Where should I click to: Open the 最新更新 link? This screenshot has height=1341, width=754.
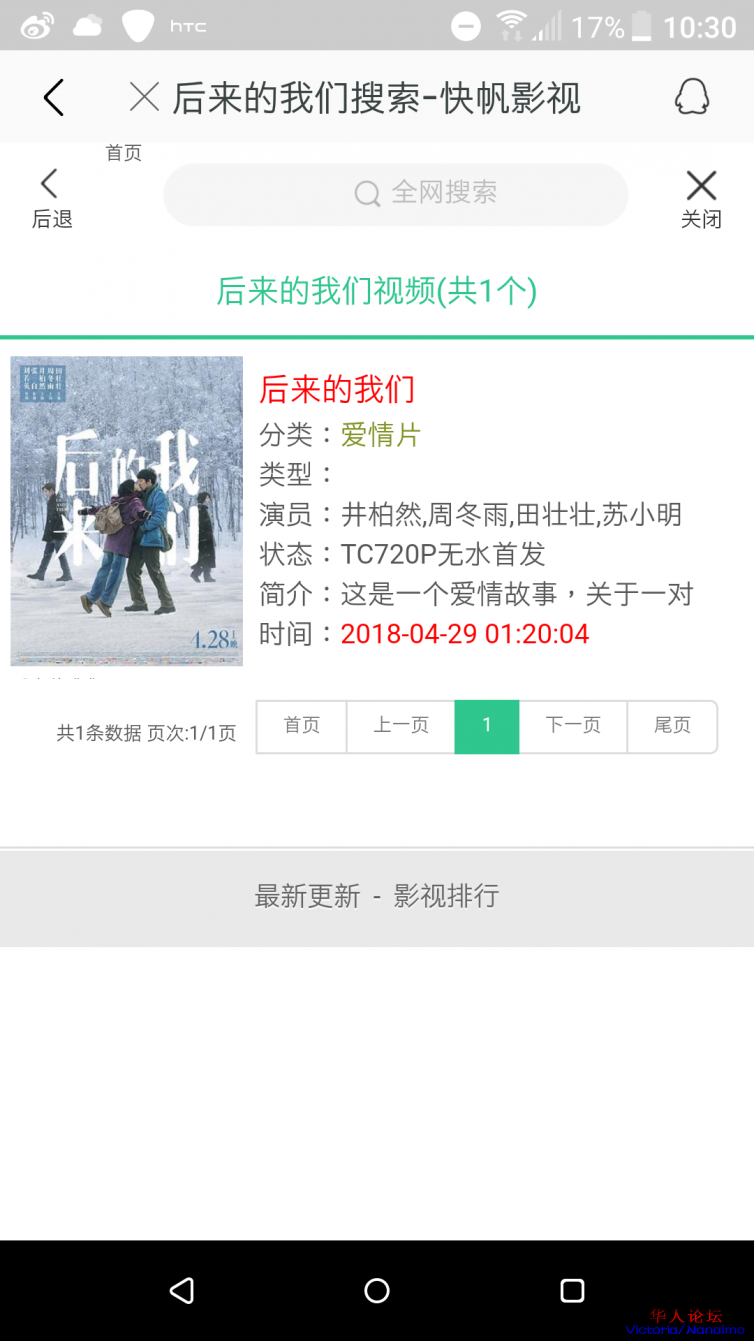(307, 896)
